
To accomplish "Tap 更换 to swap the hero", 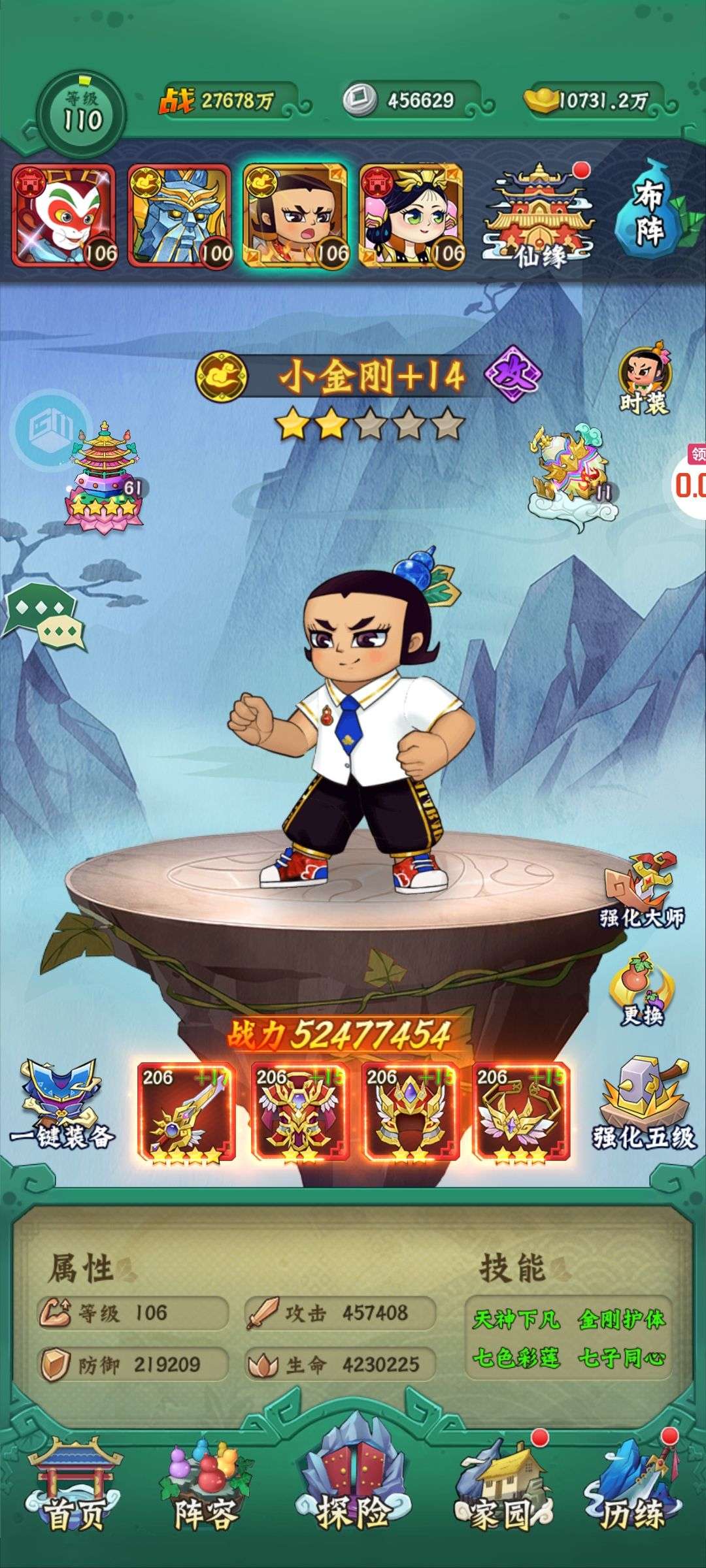I will click(x=642, y=990).
